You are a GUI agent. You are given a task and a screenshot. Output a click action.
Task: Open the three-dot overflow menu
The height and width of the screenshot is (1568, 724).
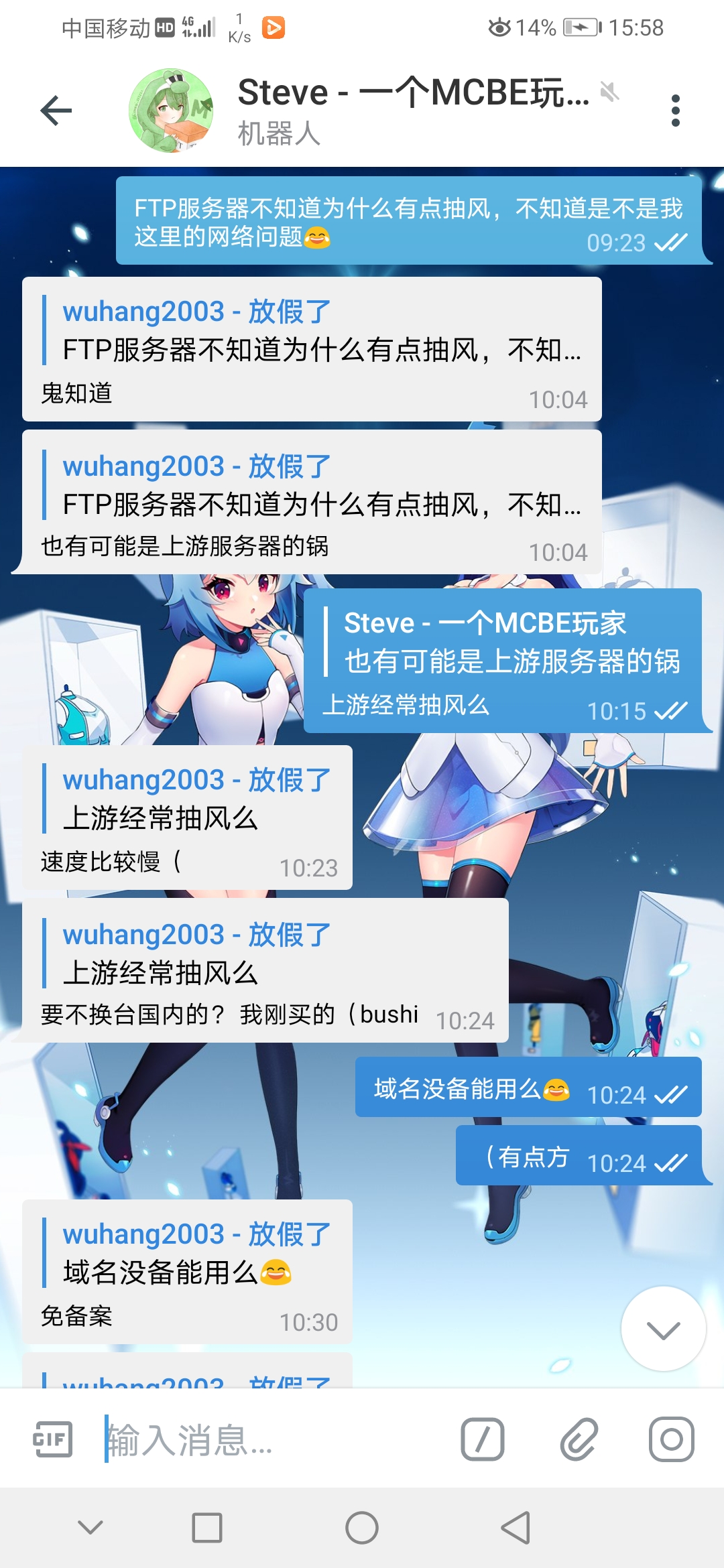(675, 111)
